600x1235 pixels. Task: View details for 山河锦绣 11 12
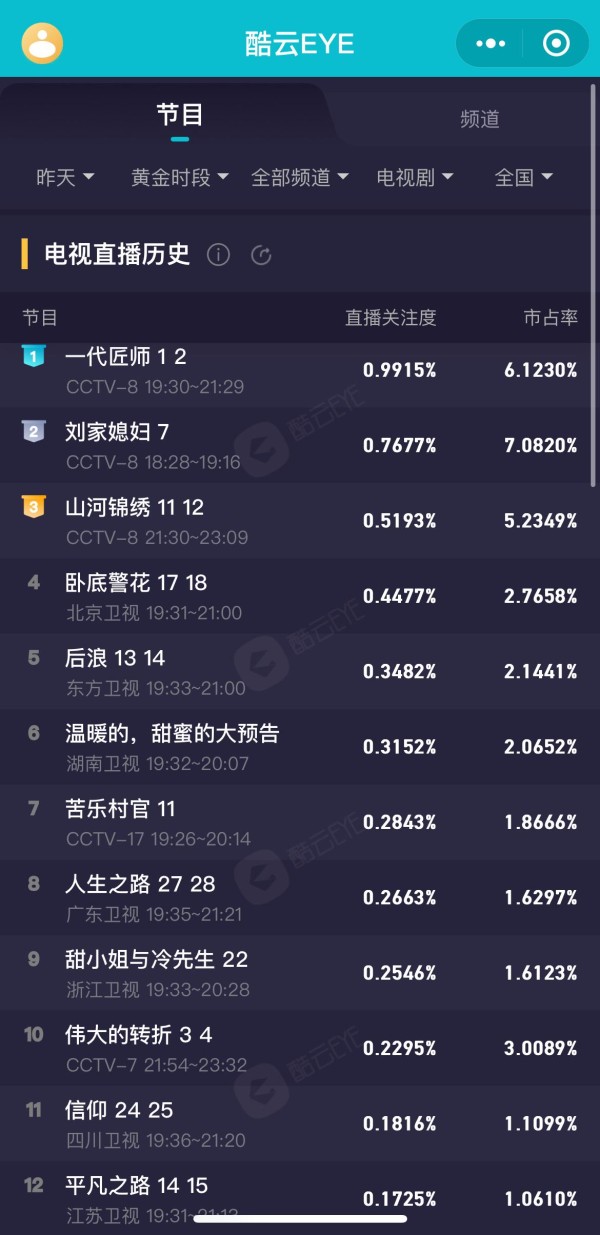300,521
